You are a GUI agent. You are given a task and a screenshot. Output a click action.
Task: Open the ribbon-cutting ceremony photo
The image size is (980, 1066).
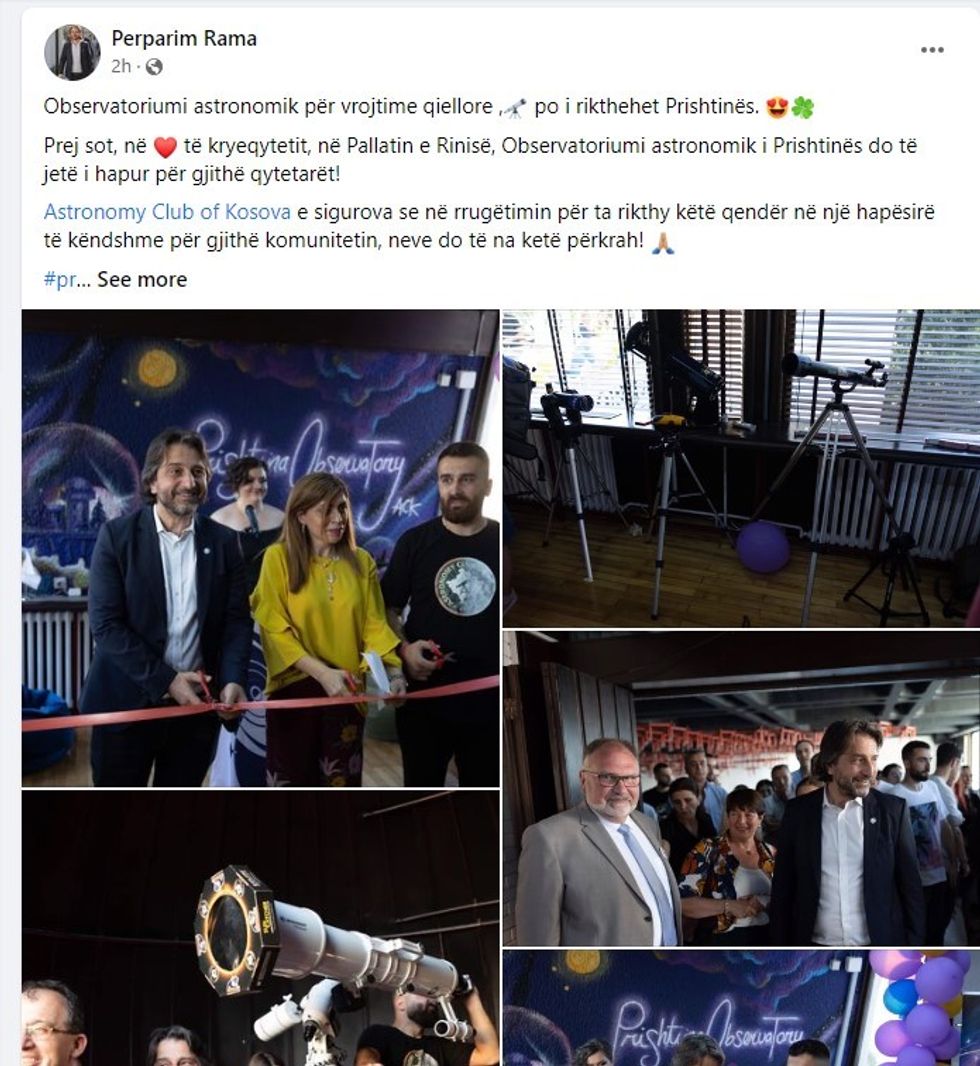tap(260, 548)
